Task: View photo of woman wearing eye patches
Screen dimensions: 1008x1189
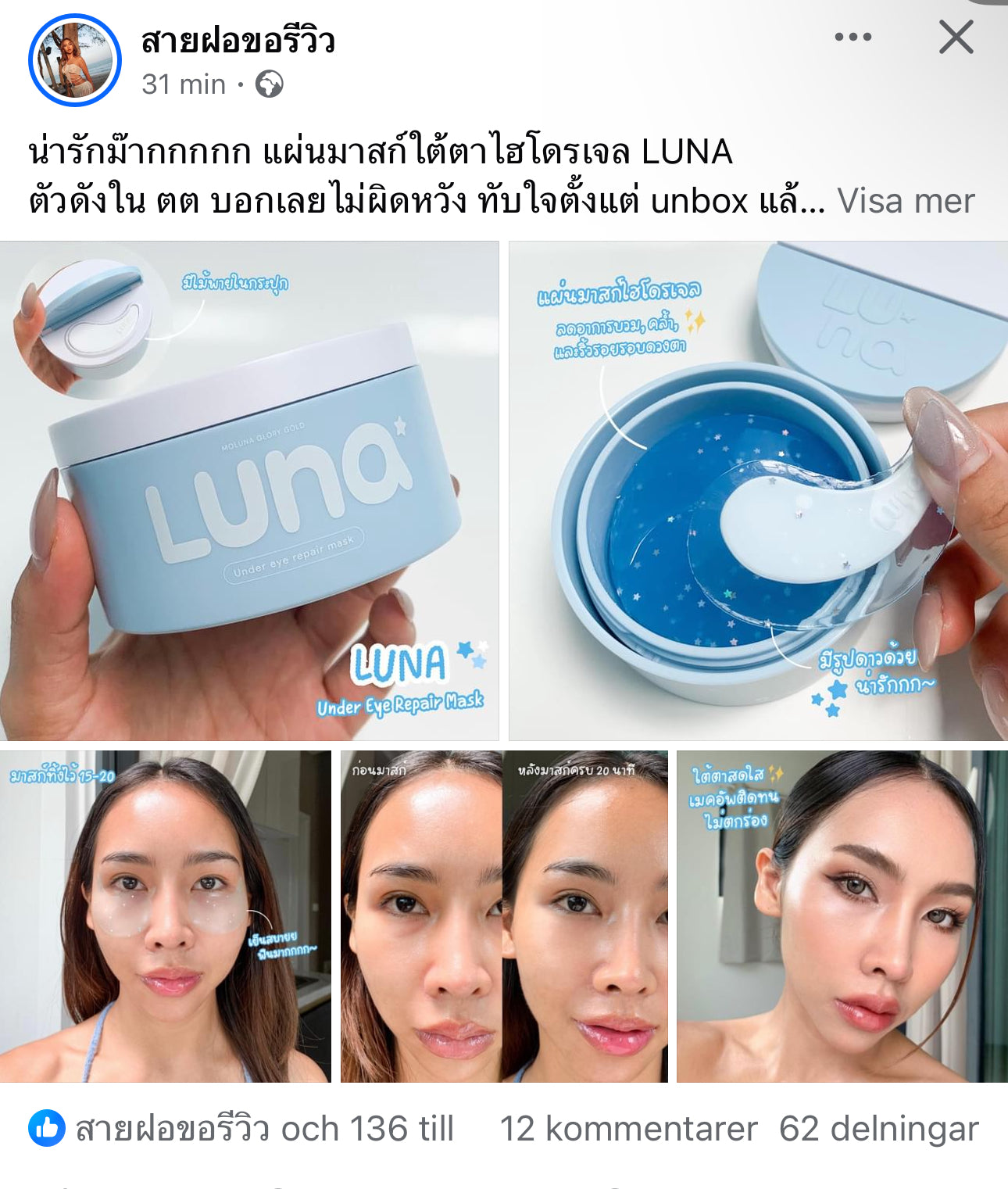Action: click(x=165, y=916)
